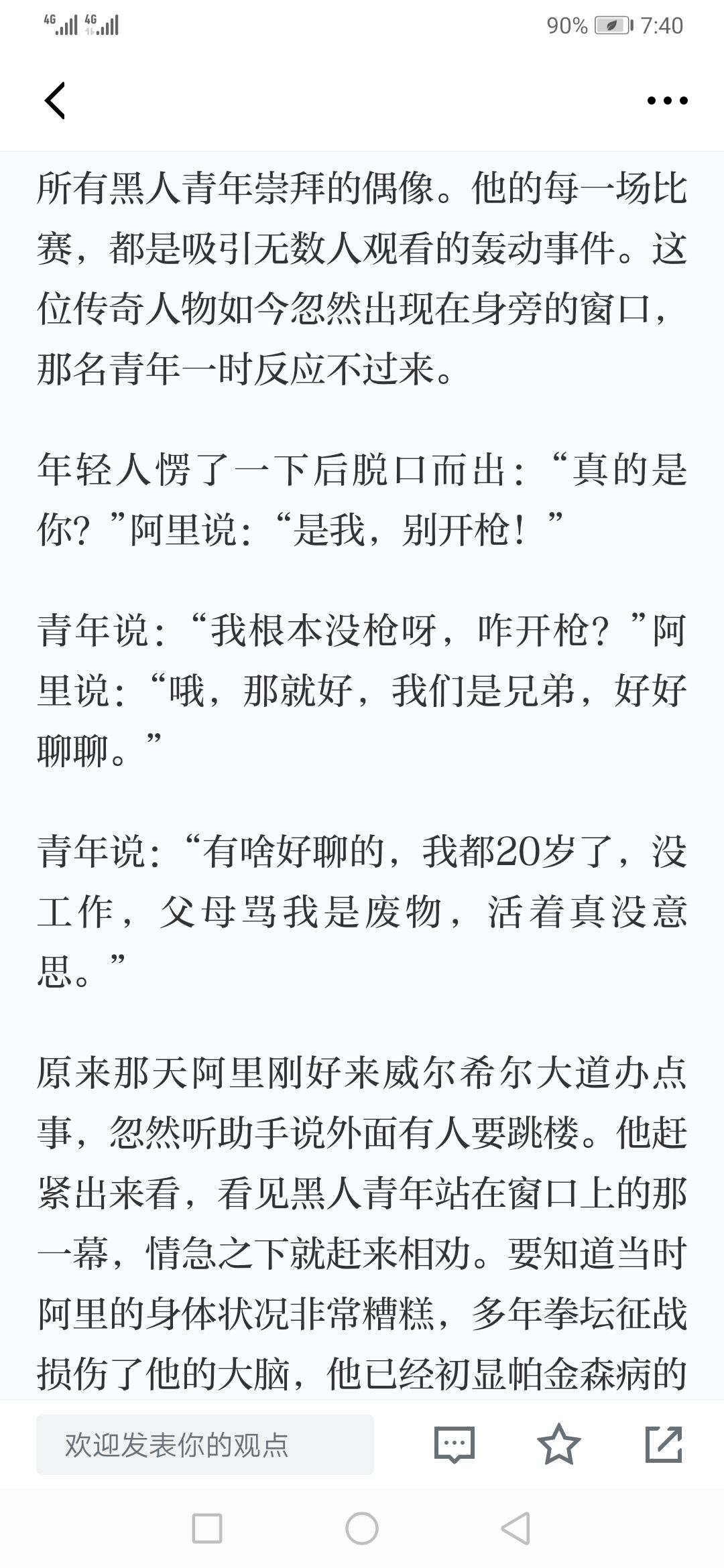Viewport: 724px width, 1568px height.
Task: Favorite this article with the star
Action: [x=558, y=1444]
